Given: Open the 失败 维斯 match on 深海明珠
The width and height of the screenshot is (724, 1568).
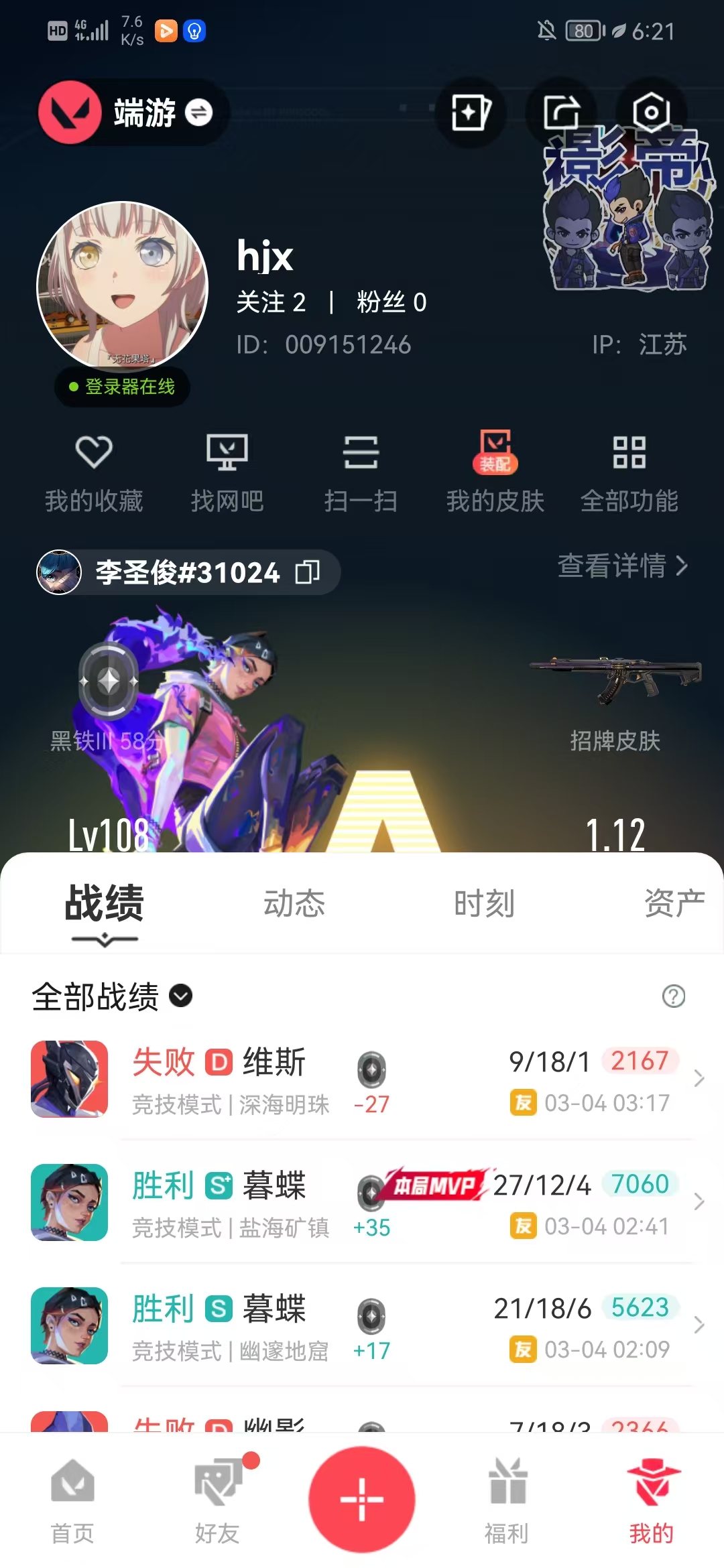Looking at the screenshot, I should pos(362,1079).
